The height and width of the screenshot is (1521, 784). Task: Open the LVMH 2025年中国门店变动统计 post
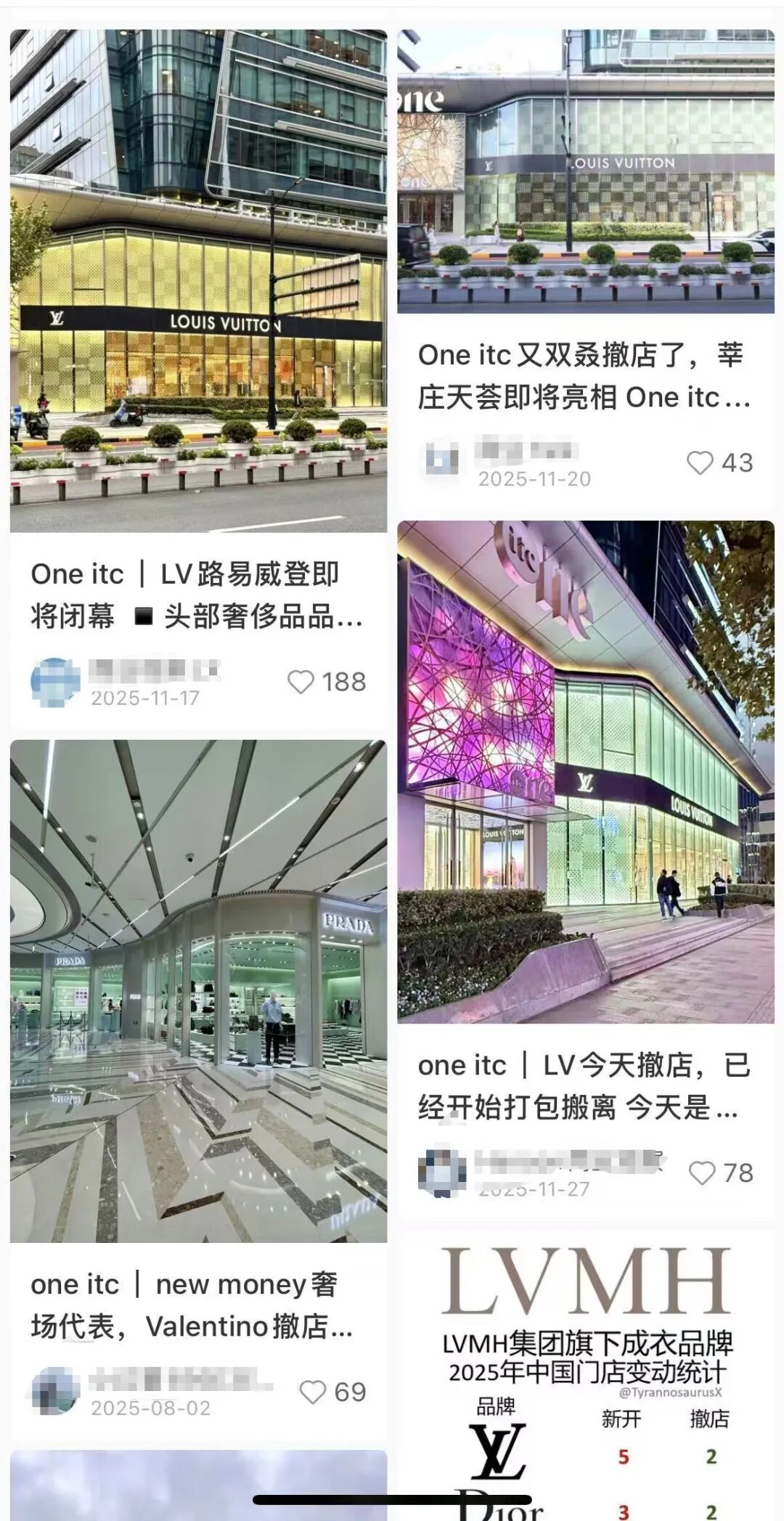pyautogui.click(x=586, y=1365)
